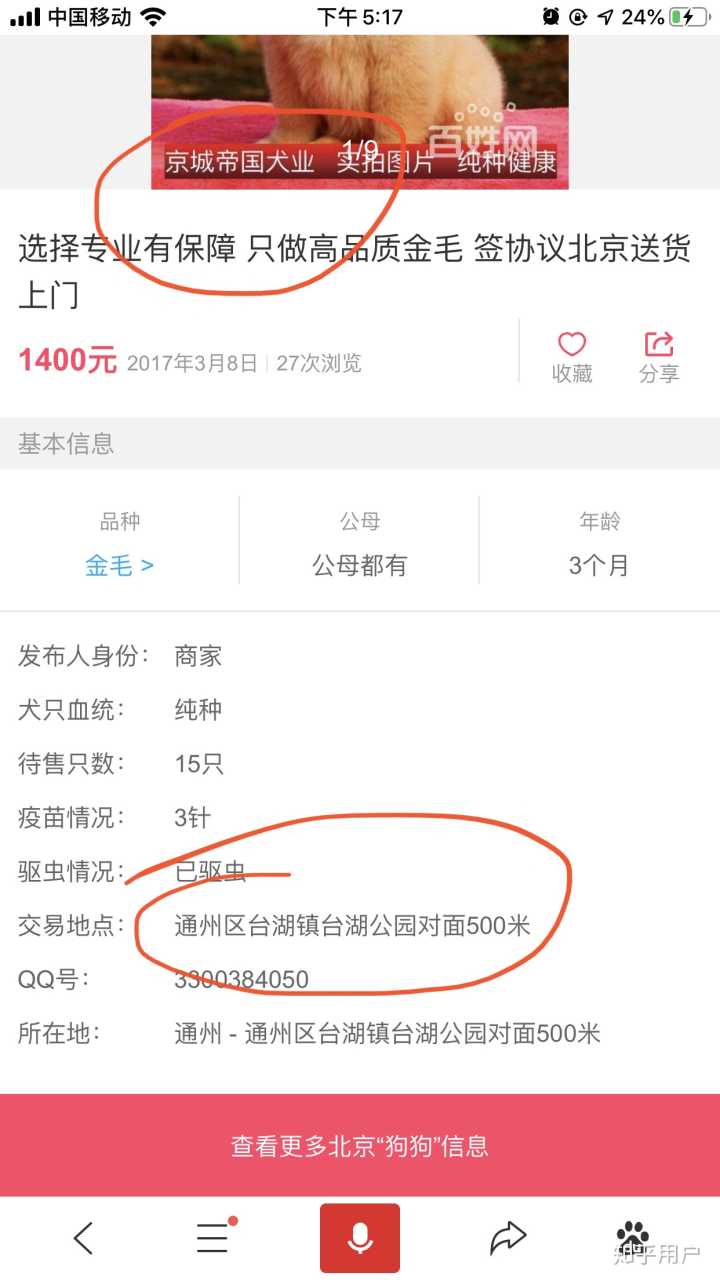
Task: Open the Baidu paw icon
Action: [632, 1236]
